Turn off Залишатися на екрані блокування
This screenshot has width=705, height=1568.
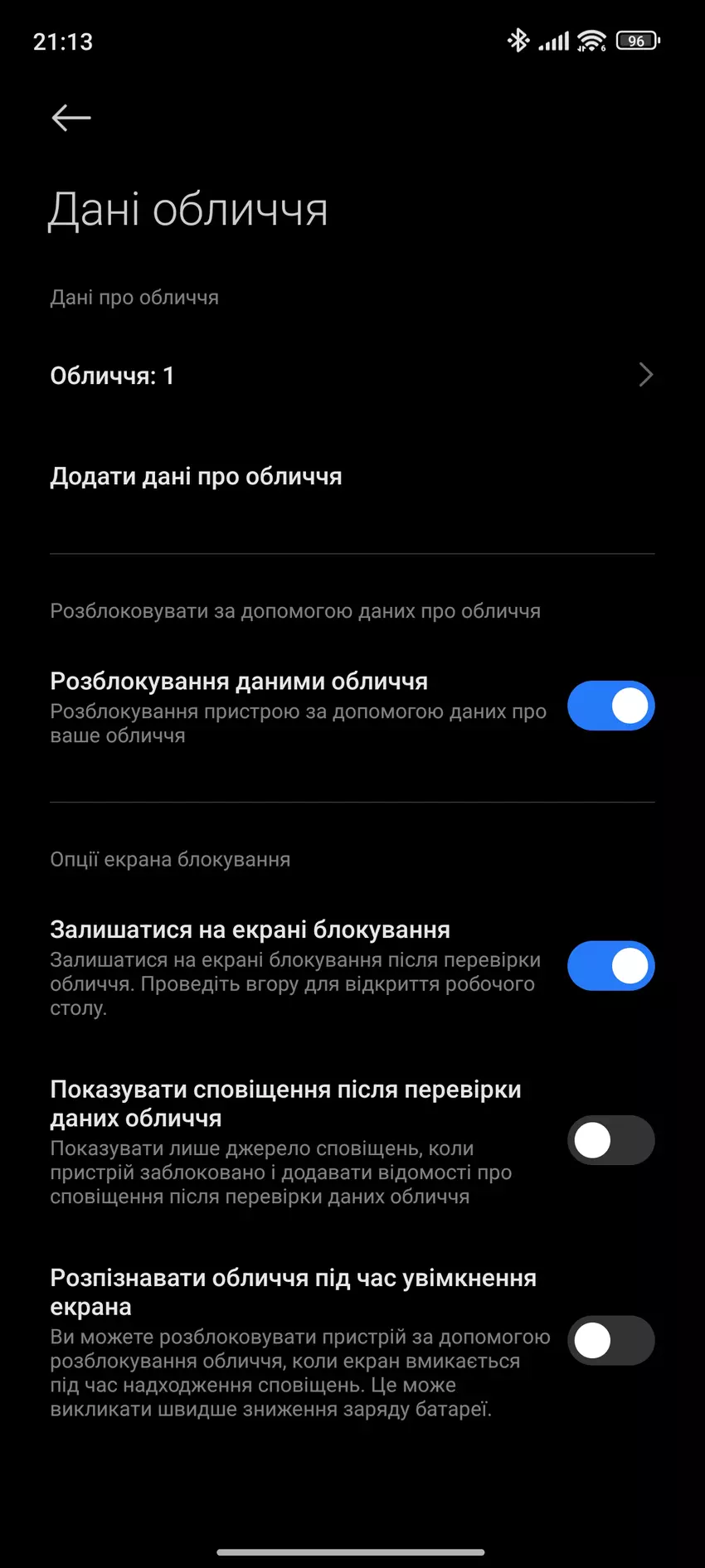click(610, 966)
